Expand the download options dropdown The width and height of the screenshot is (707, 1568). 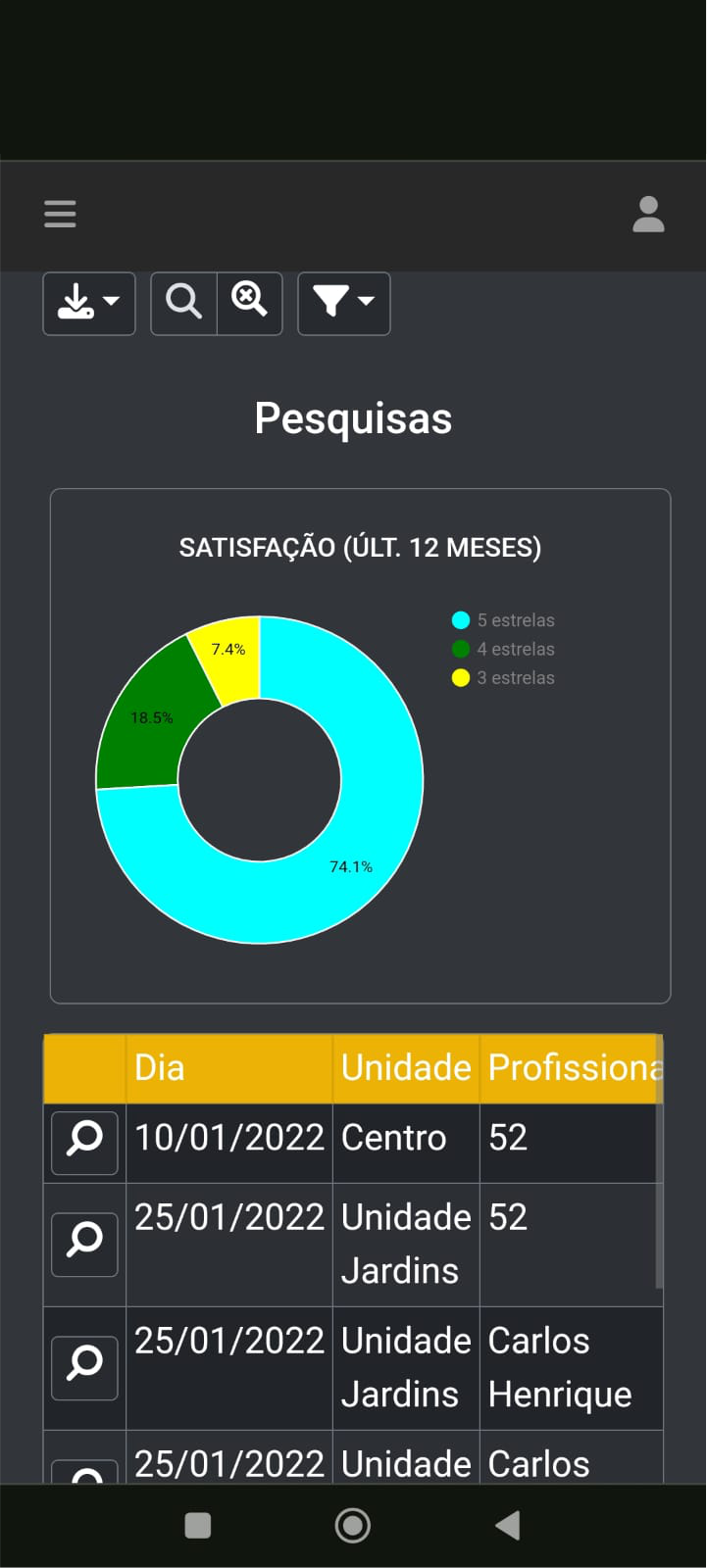pos(89,303)
